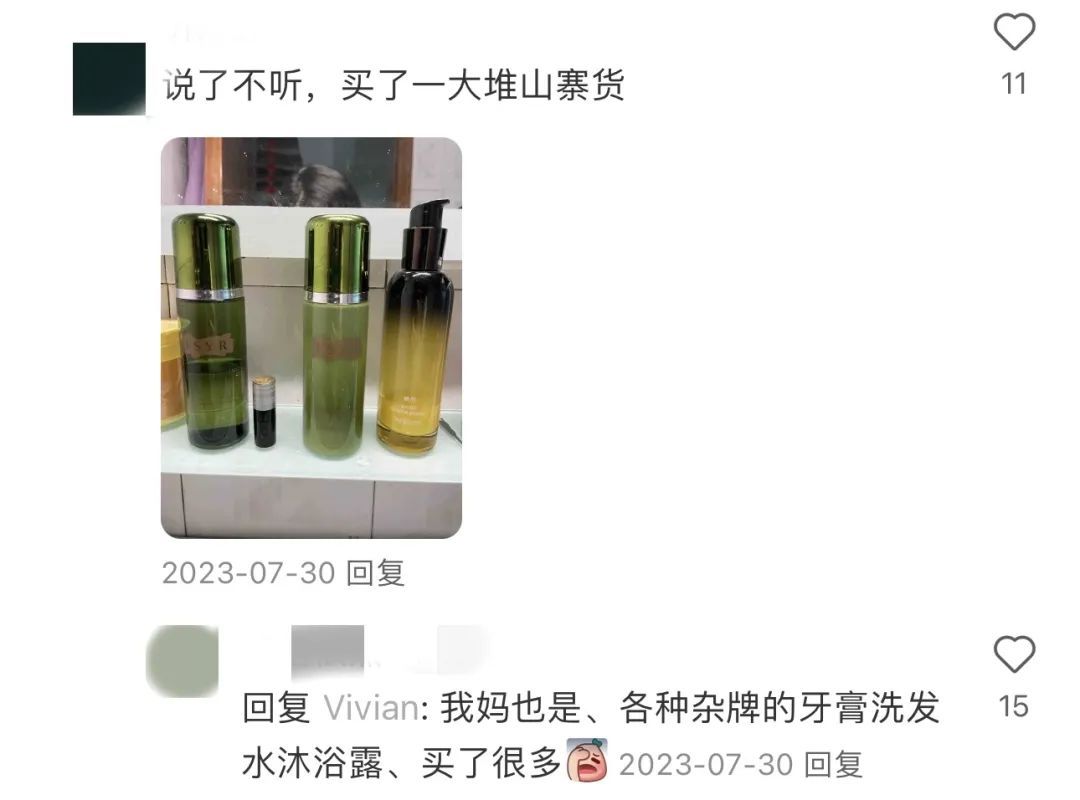Image resolution: width=1080 pixels, height=800 pixels.
Task: Tap 回复 on the reply to Vivian
Action: pyautogui.click(x=833, y=765)
